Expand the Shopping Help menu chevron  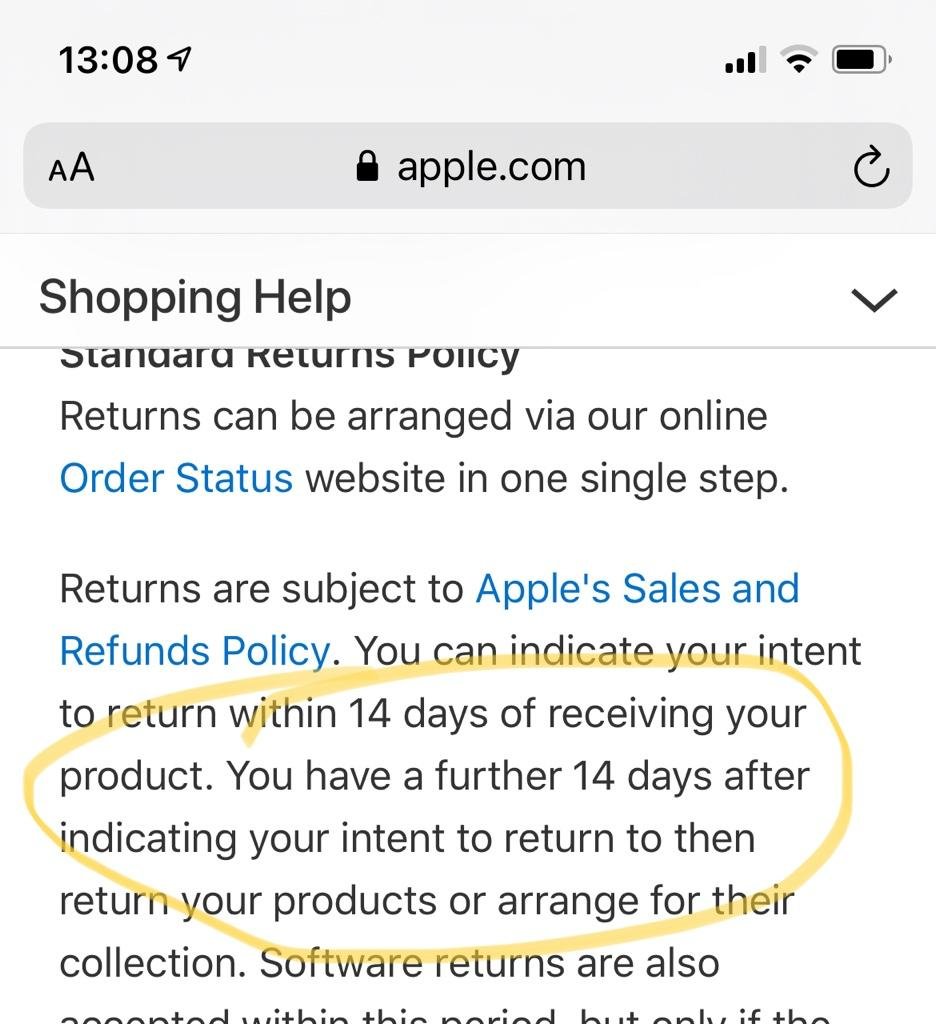tap(874, 298)
